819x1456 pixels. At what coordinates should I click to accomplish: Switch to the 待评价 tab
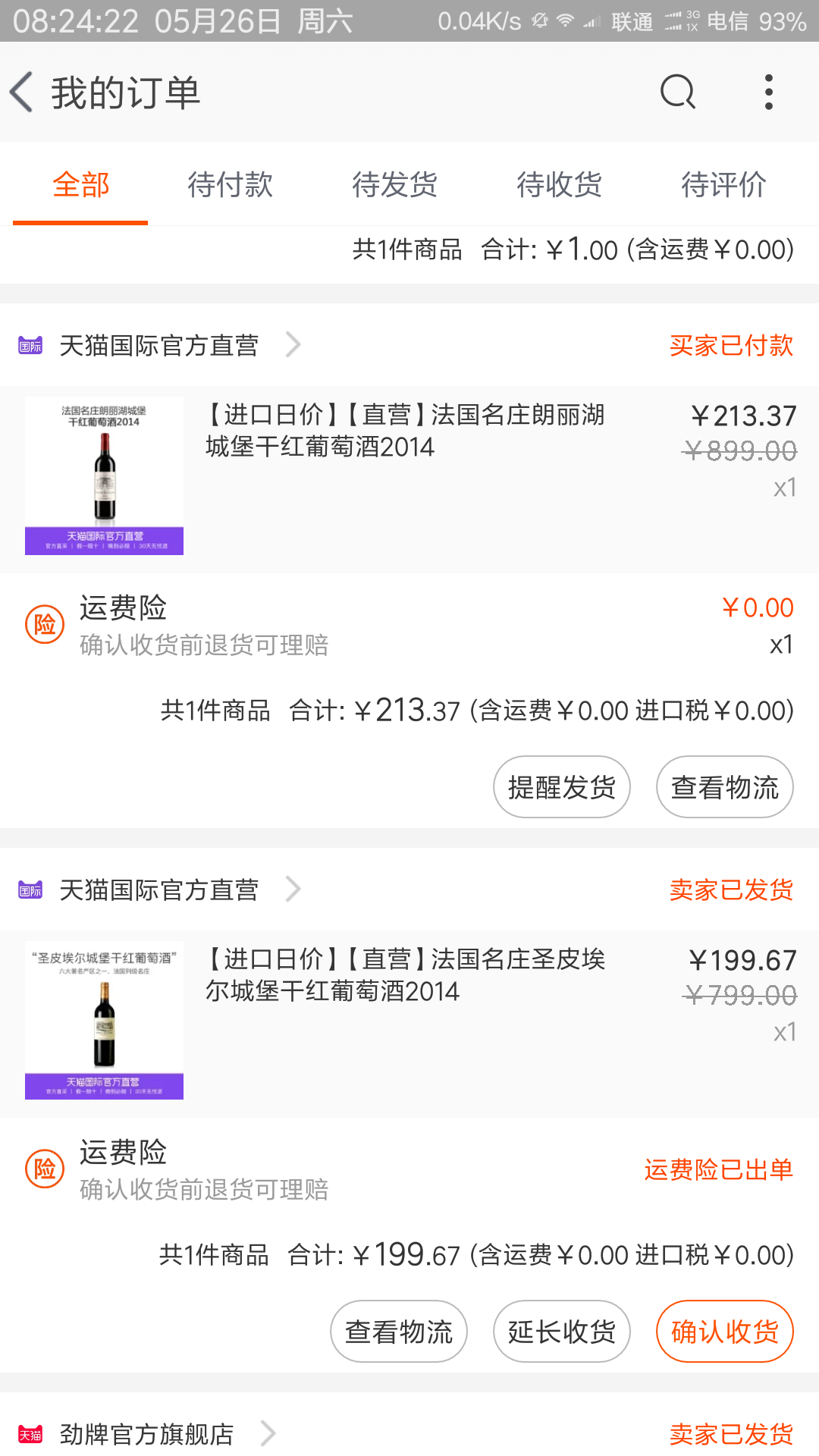click(x=723, y=184)
